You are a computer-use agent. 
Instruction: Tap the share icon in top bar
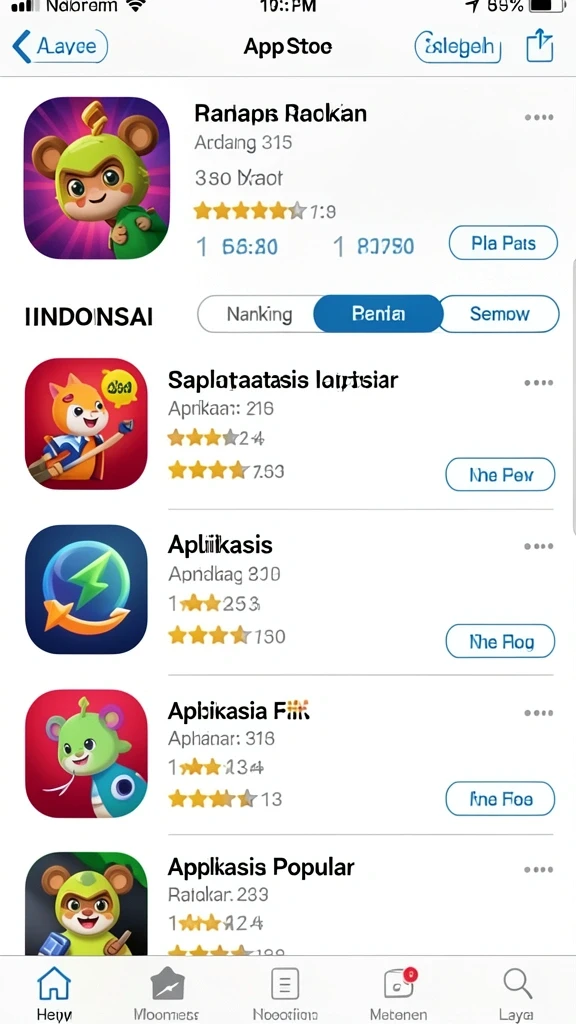540,46
